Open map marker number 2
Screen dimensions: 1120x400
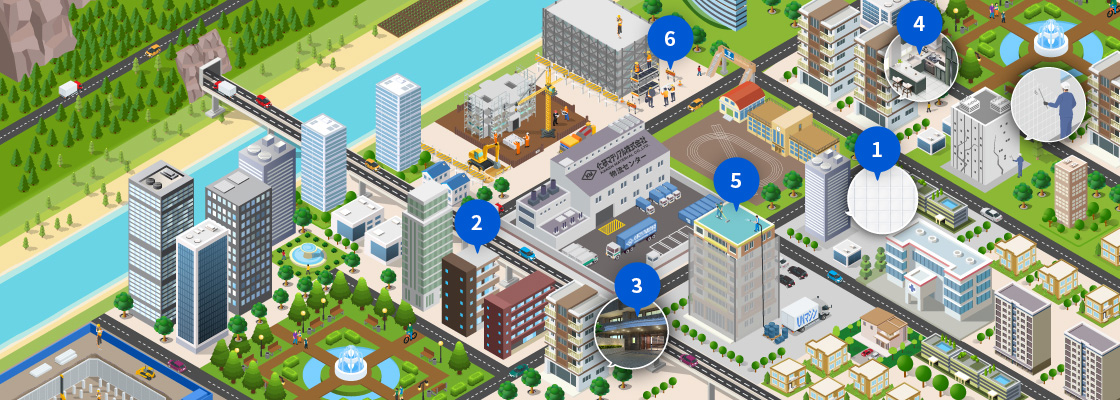click(477, 222)
